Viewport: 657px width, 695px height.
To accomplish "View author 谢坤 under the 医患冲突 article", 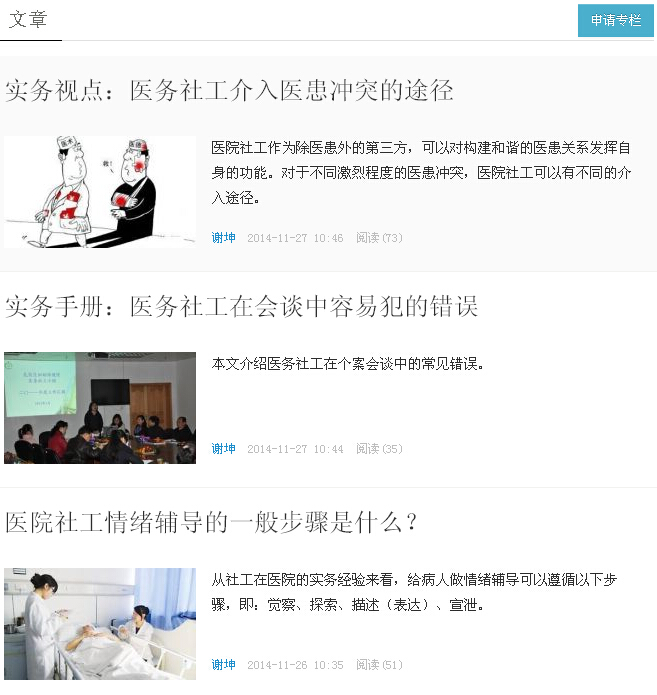I will click(223, 238).
